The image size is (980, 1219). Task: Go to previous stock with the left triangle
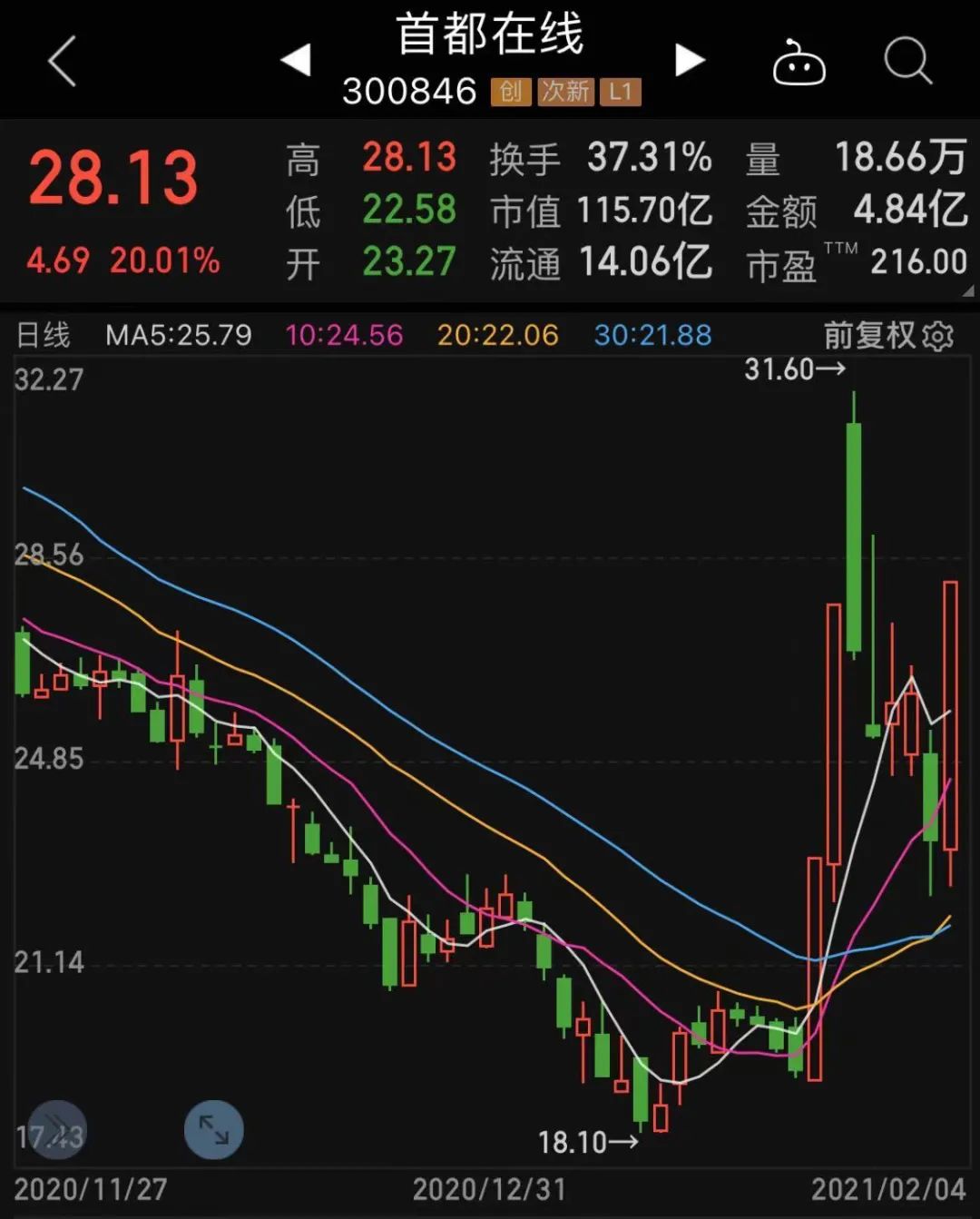point(293,58)
